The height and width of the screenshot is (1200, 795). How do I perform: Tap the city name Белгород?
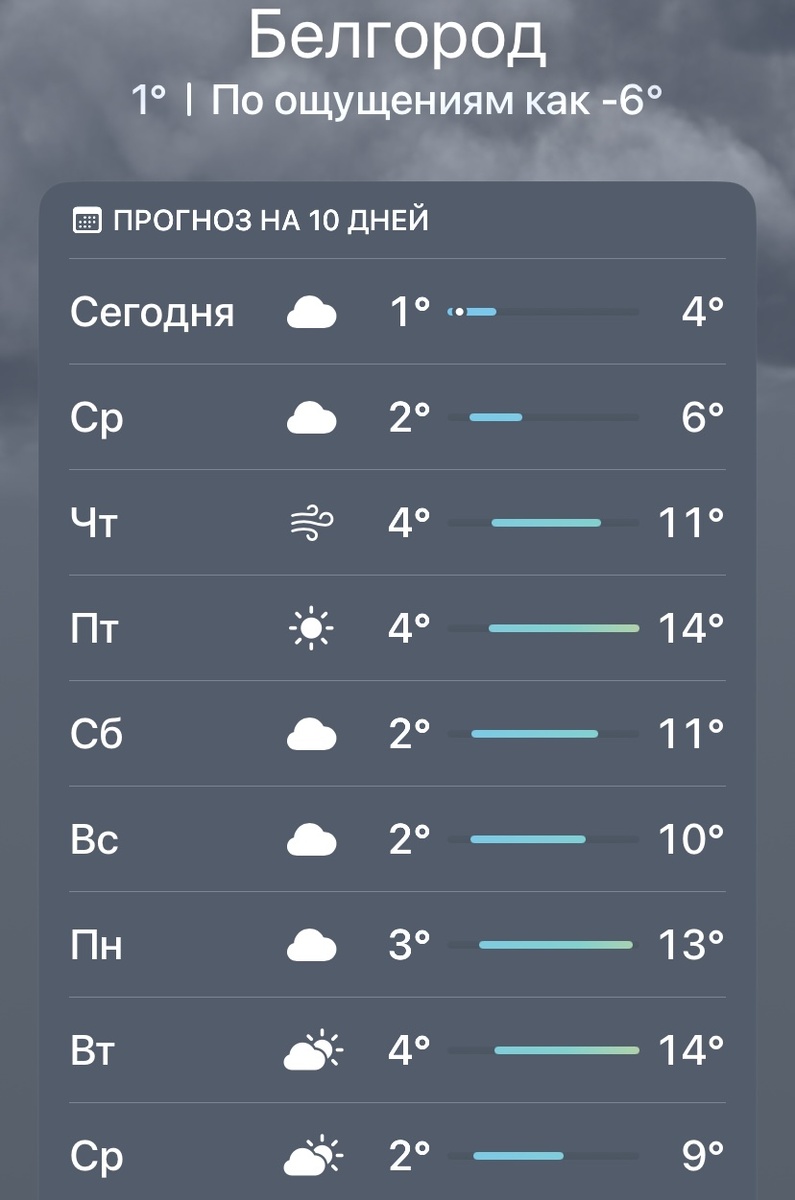[x=397, y=38]
